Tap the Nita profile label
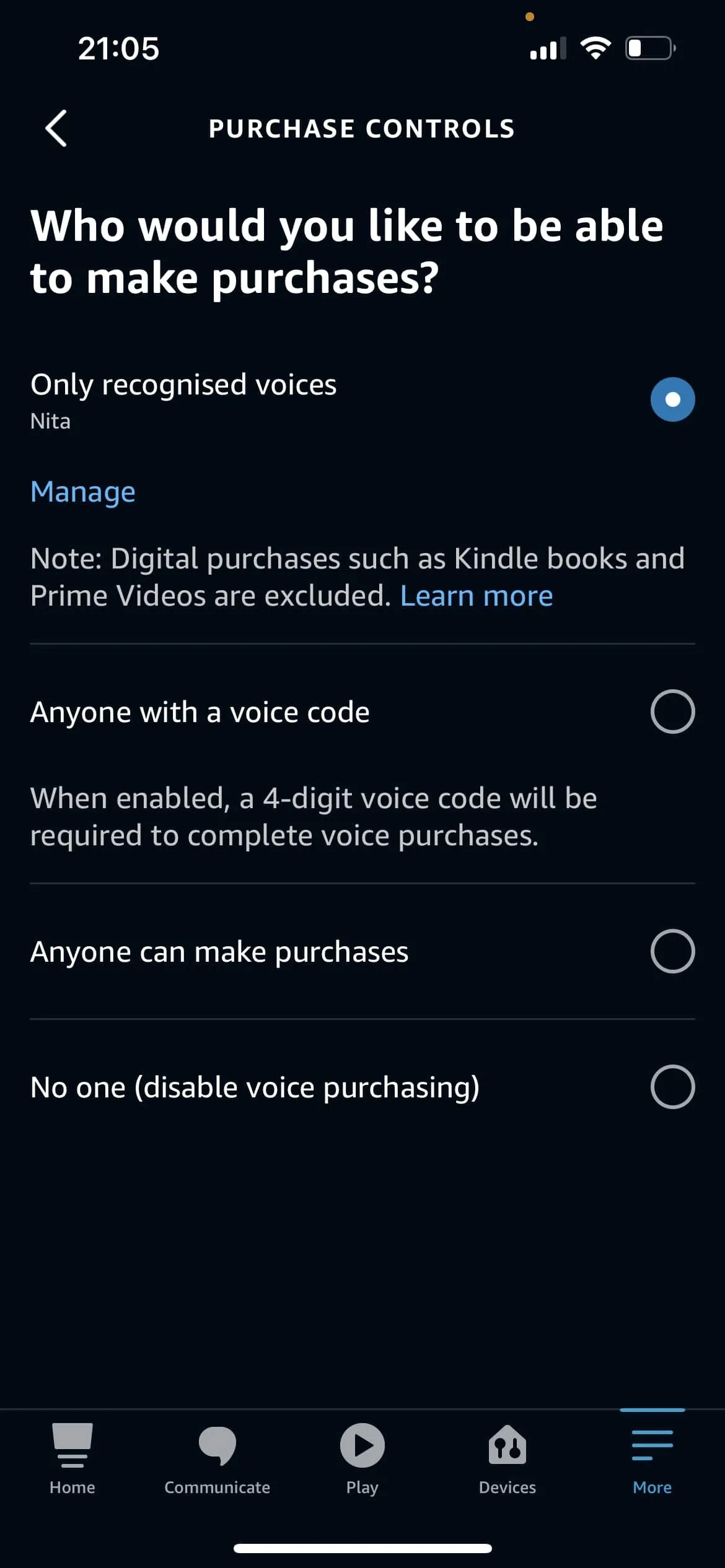Viewport: 725px width, 1568px height. tap(50, 420)
